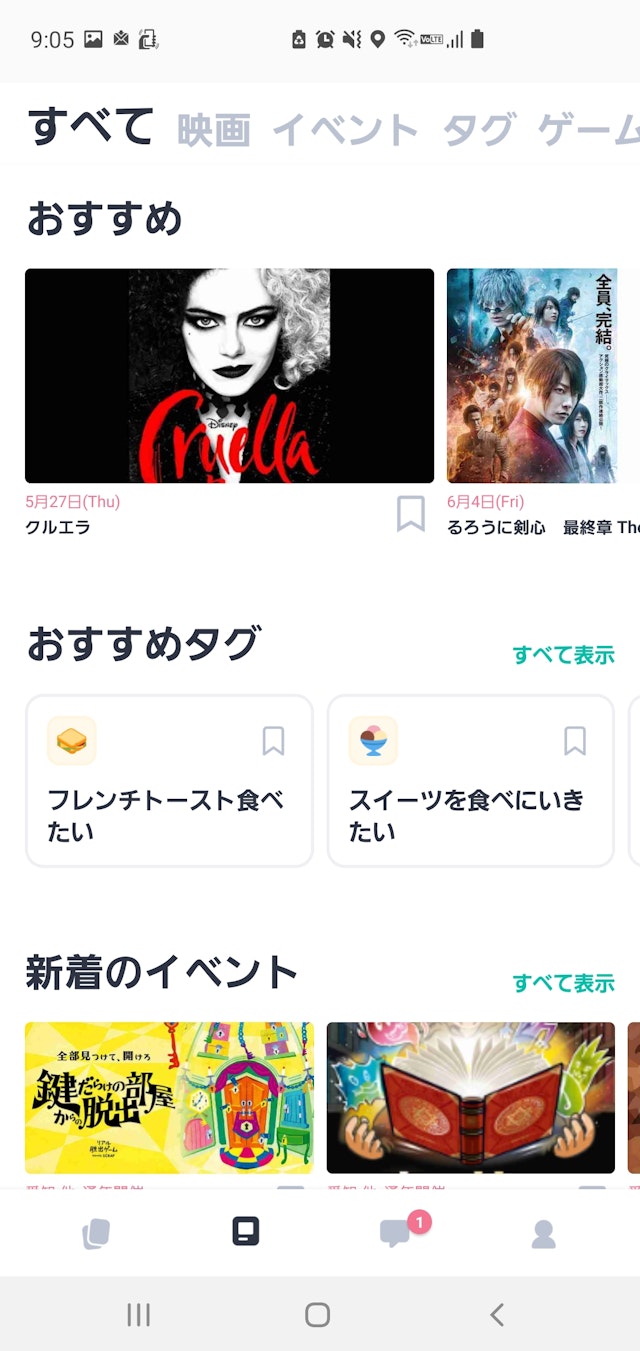Show all おすすめタグ

563,655
